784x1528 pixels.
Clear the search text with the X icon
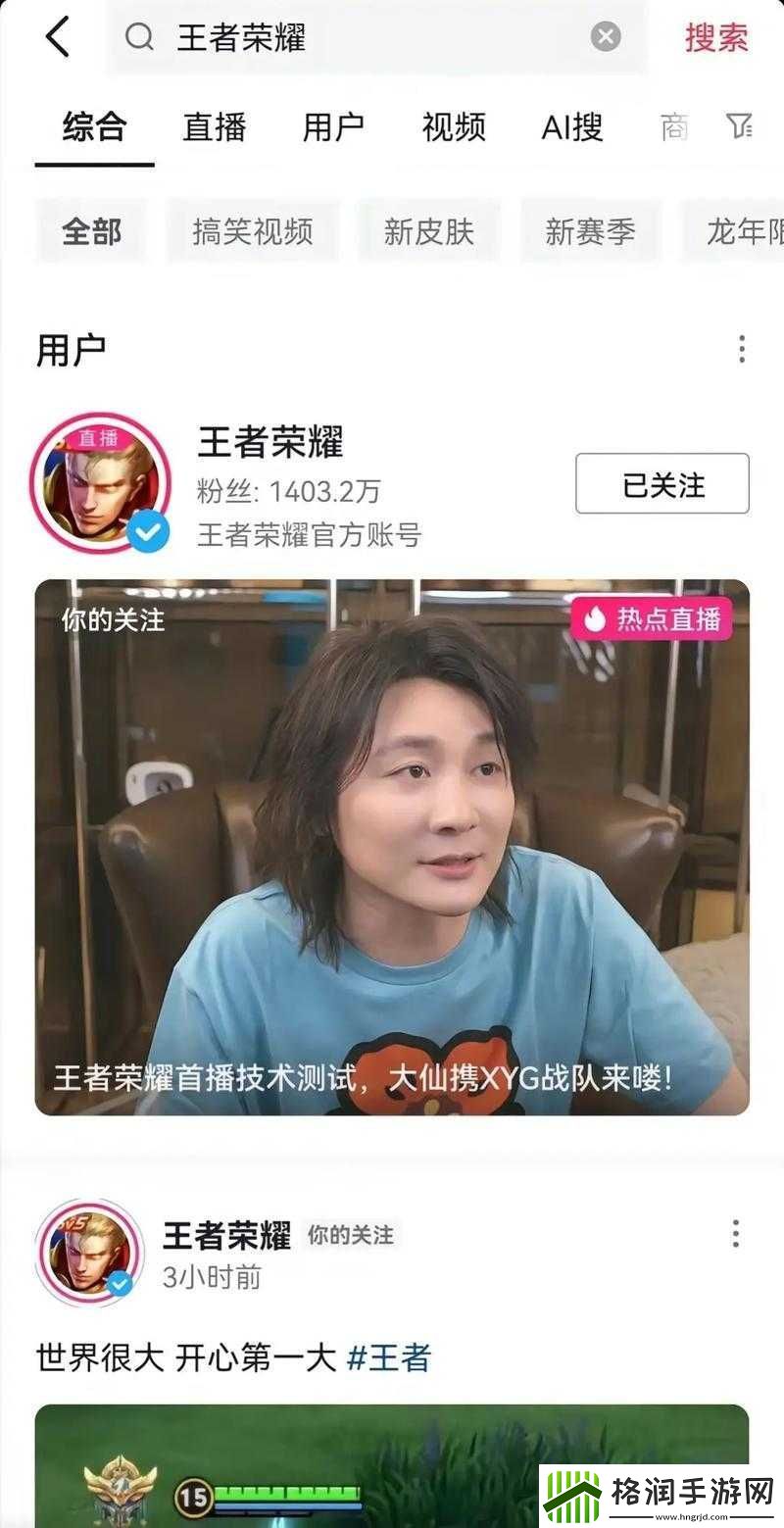606,37
